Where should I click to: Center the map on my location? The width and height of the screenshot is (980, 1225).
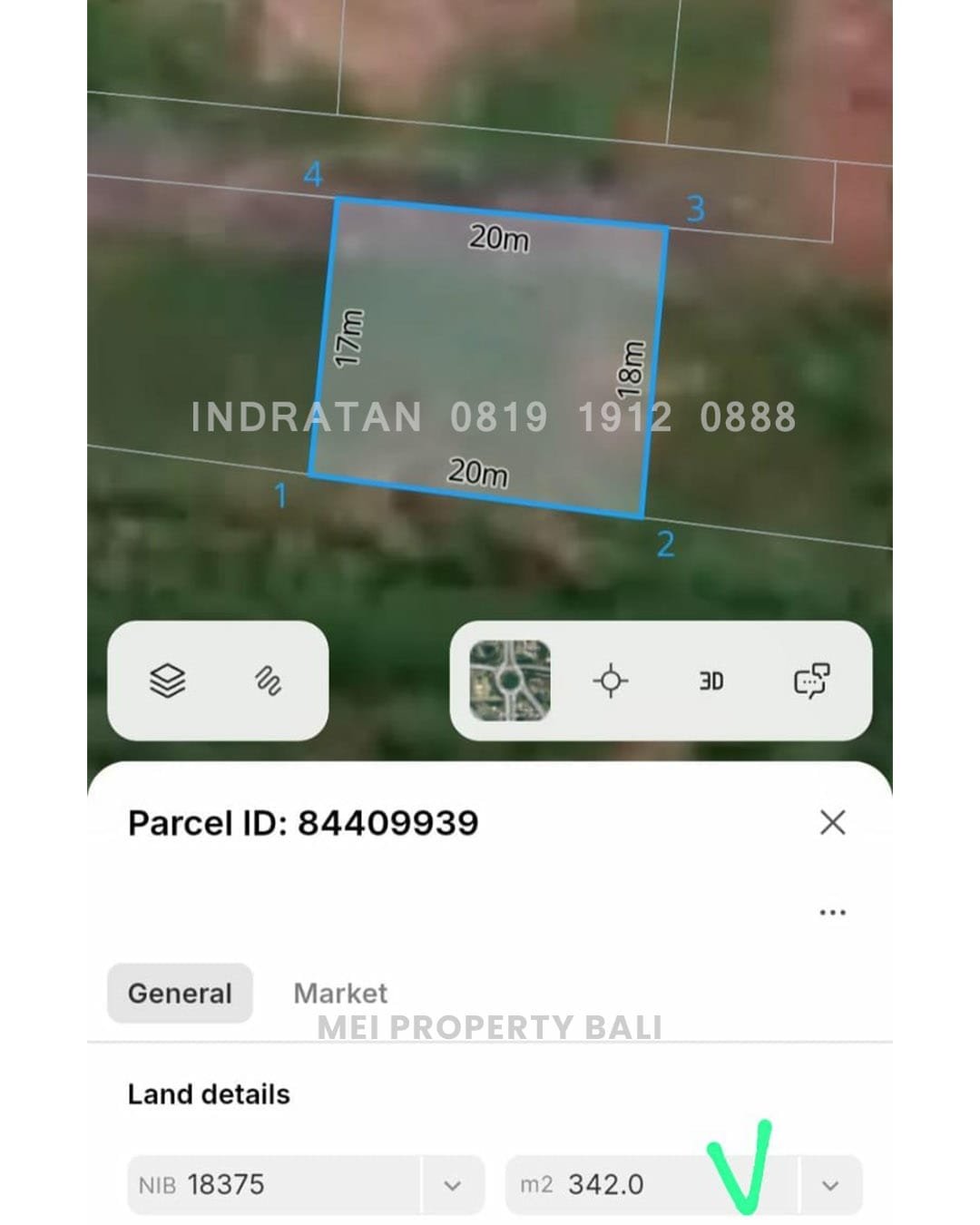click(x=611, y=681)
